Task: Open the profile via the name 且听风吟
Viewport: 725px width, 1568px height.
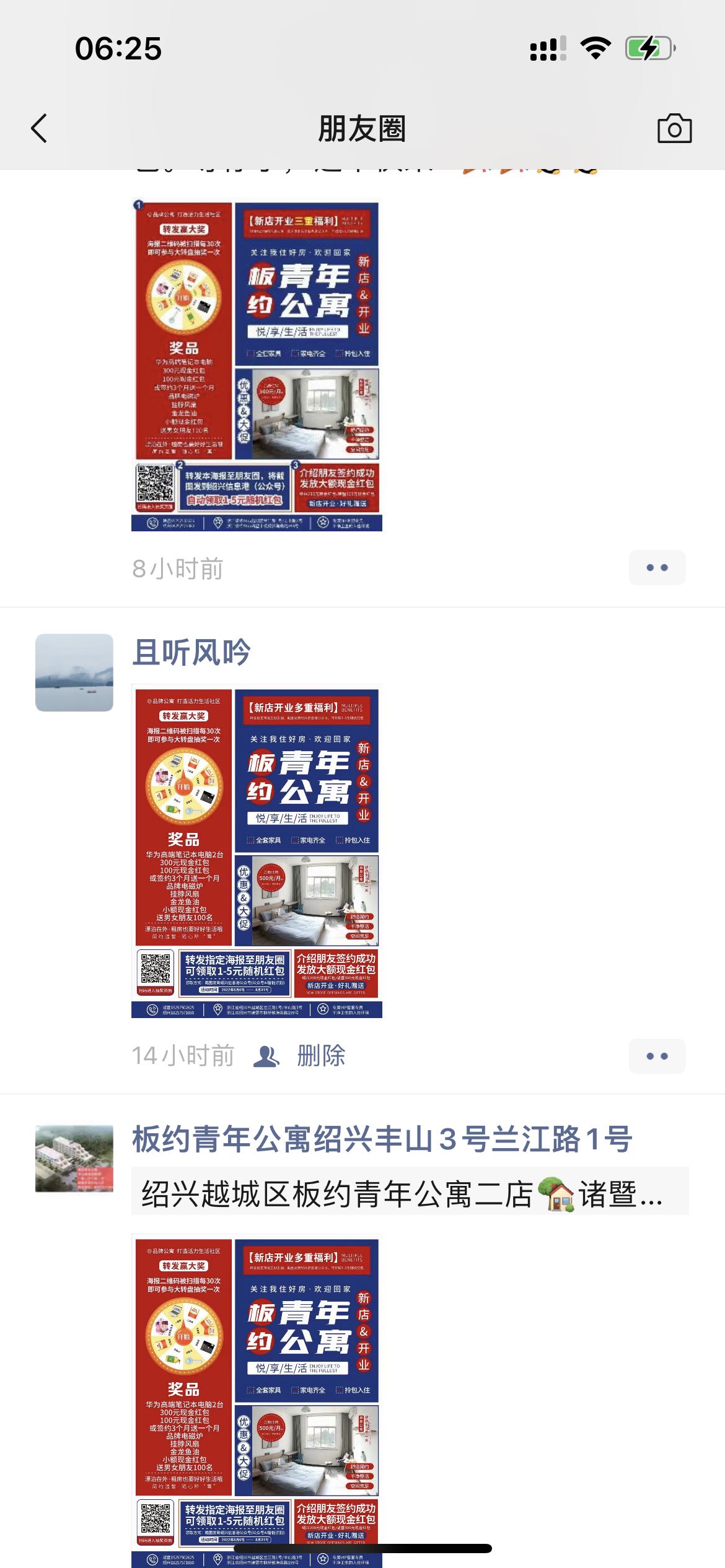Action: 191,653
